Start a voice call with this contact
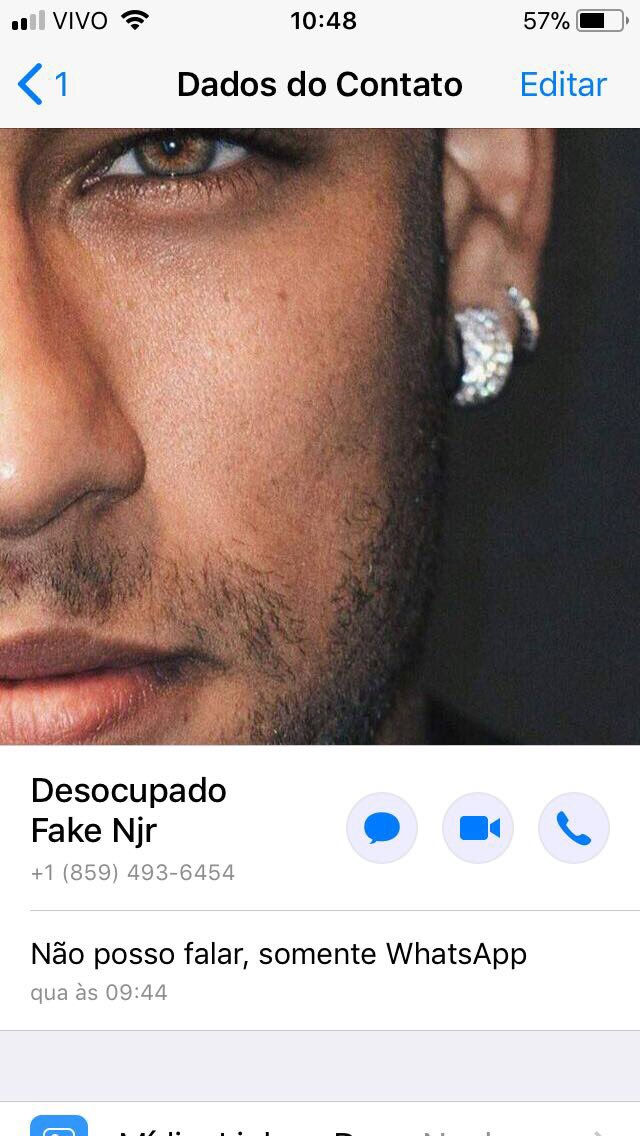Screen dimensions: 640x1136 click(574, 828)
